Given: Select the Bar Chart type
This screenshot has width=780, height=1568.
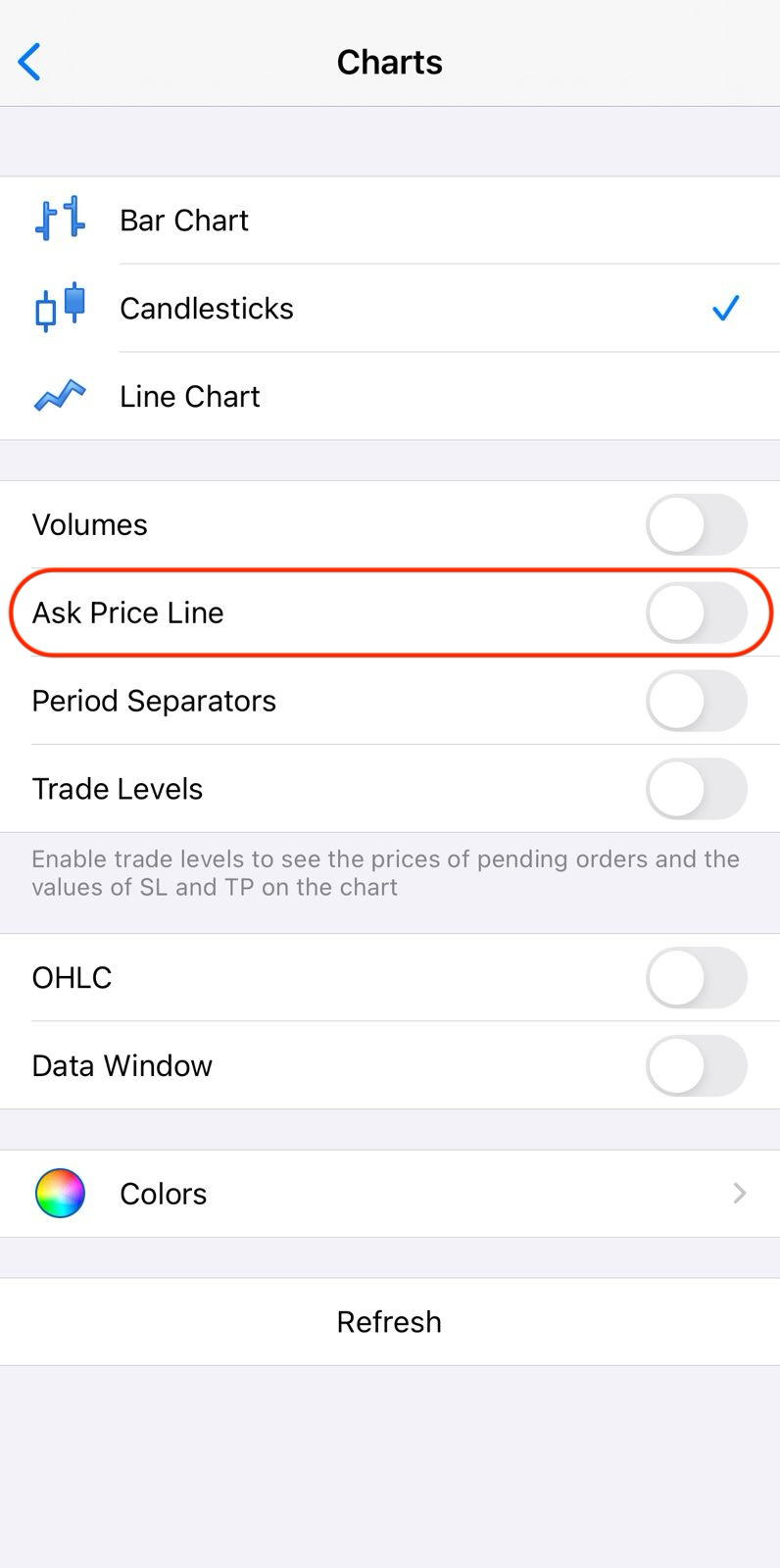Looking at the screenshot, I should coord(390,220).
